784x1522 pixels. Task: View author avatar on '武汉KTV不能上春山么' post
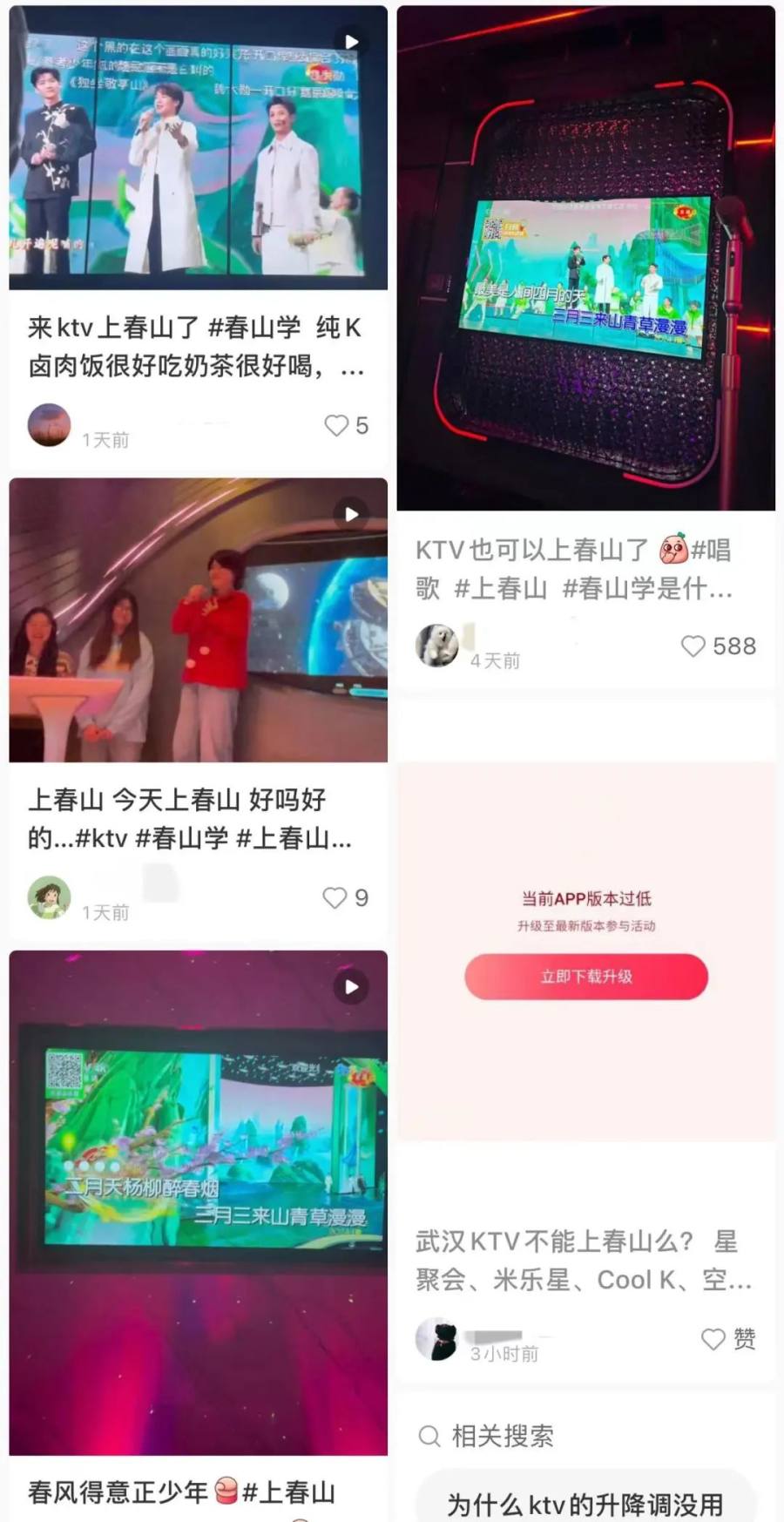436,1339
